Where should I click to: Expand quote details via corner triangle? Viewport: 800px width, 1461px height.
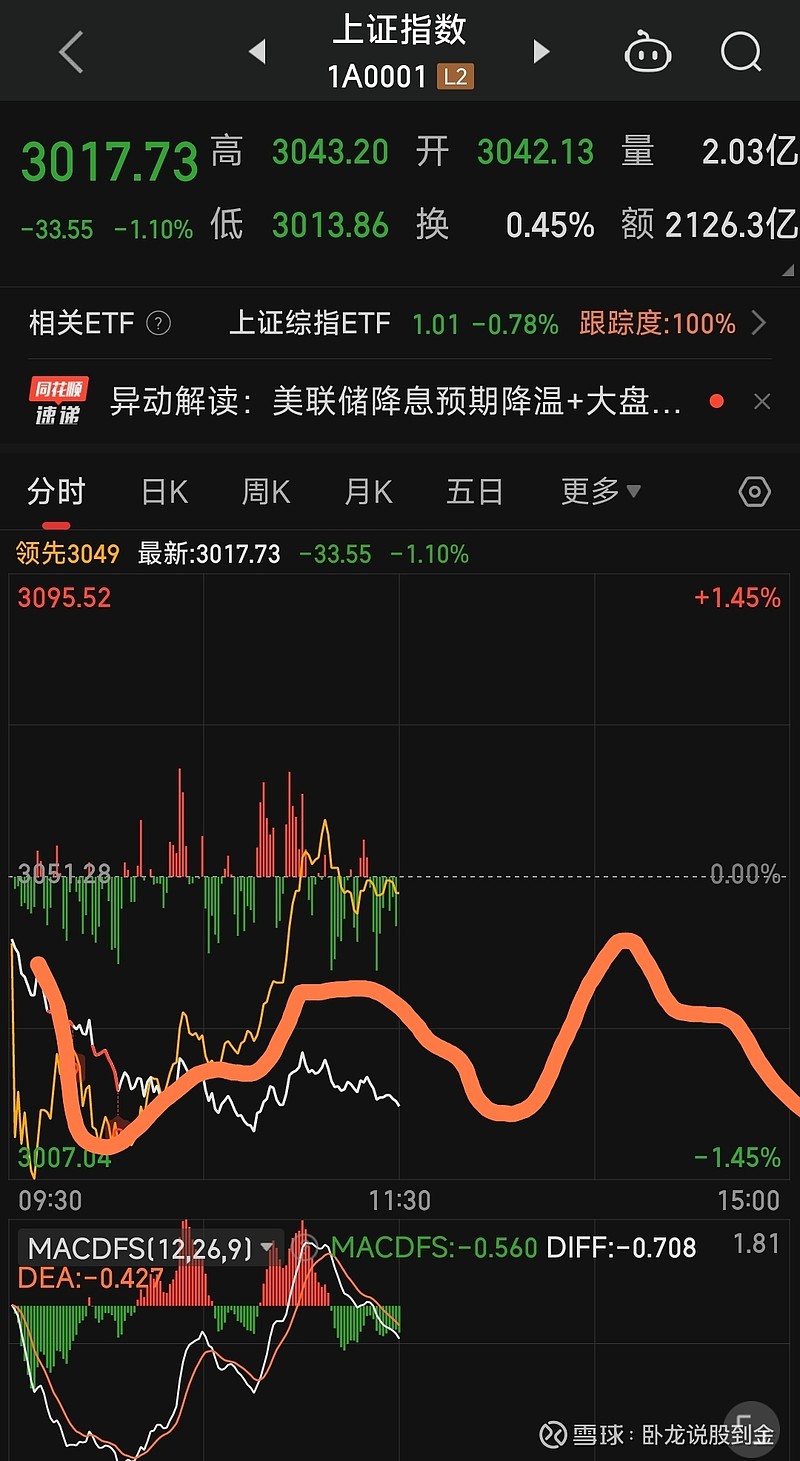click(790, 268)
